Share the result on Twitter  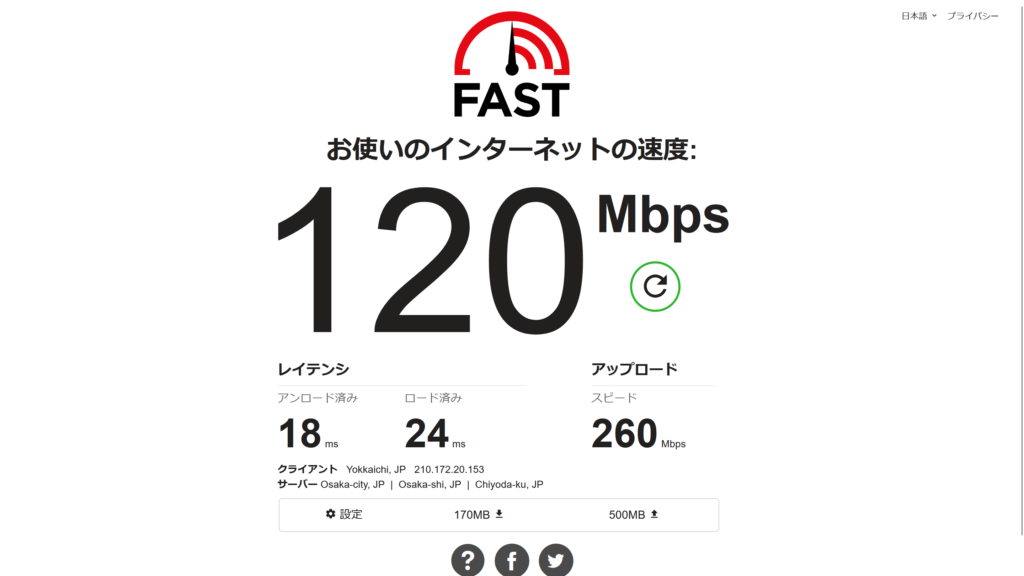[555, 560]
